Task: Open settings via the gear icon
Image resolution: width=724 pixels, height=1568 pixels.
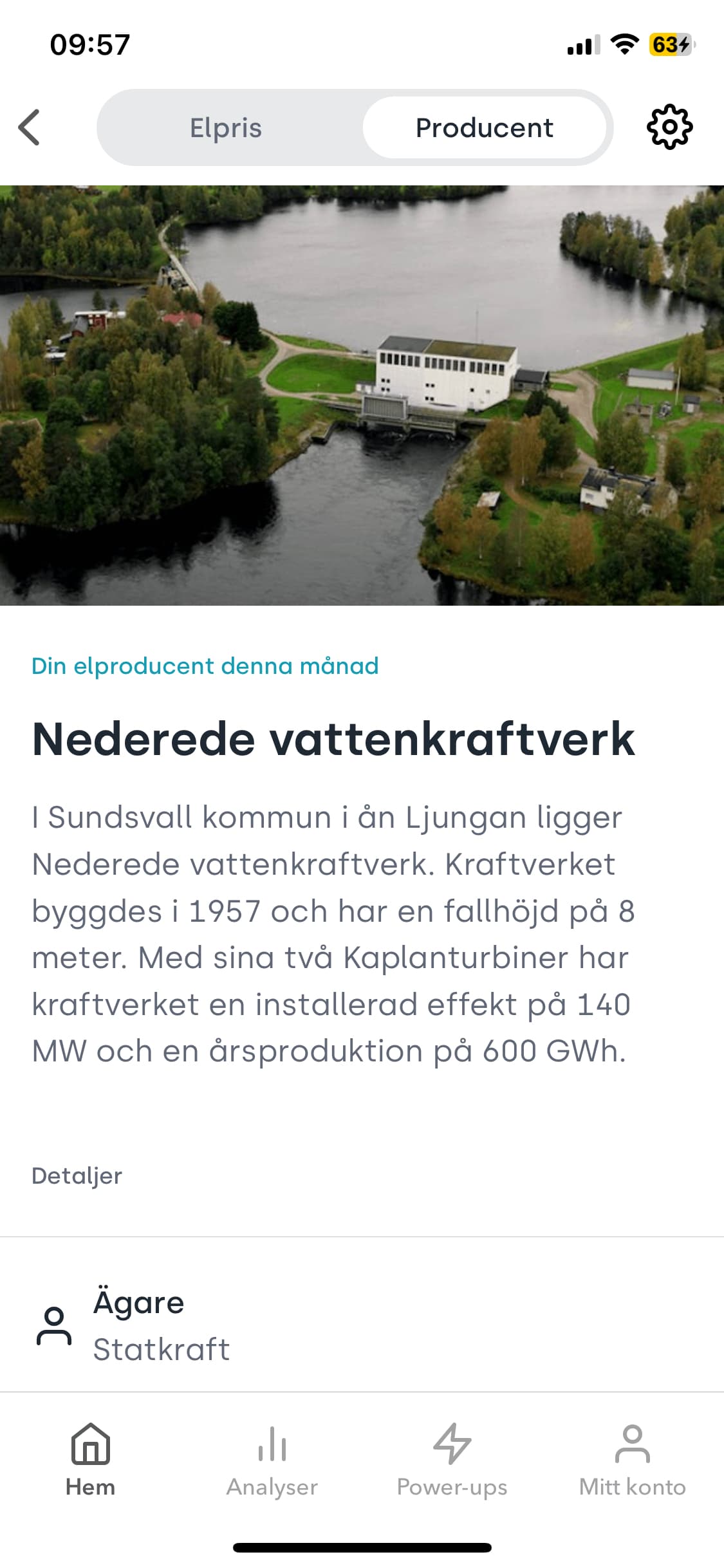Action: [669, 127]
